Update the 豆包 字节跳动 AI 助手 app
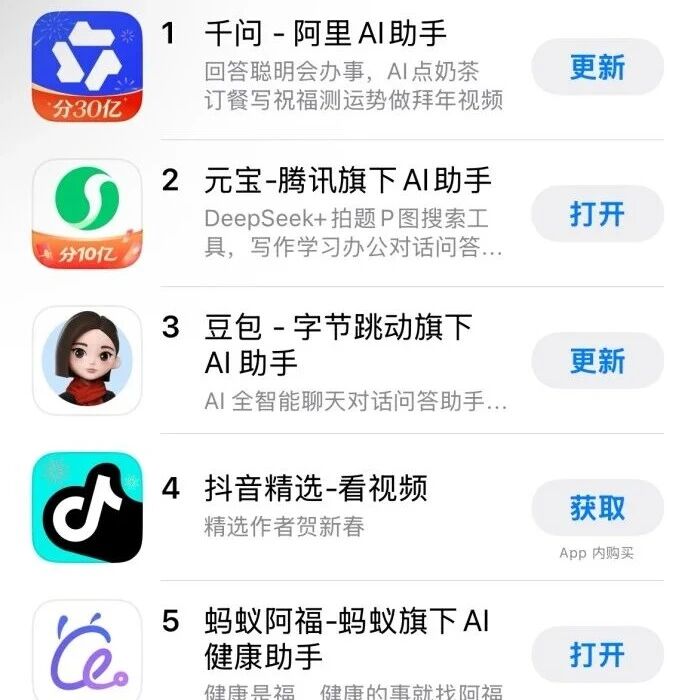 click(597, 361)
